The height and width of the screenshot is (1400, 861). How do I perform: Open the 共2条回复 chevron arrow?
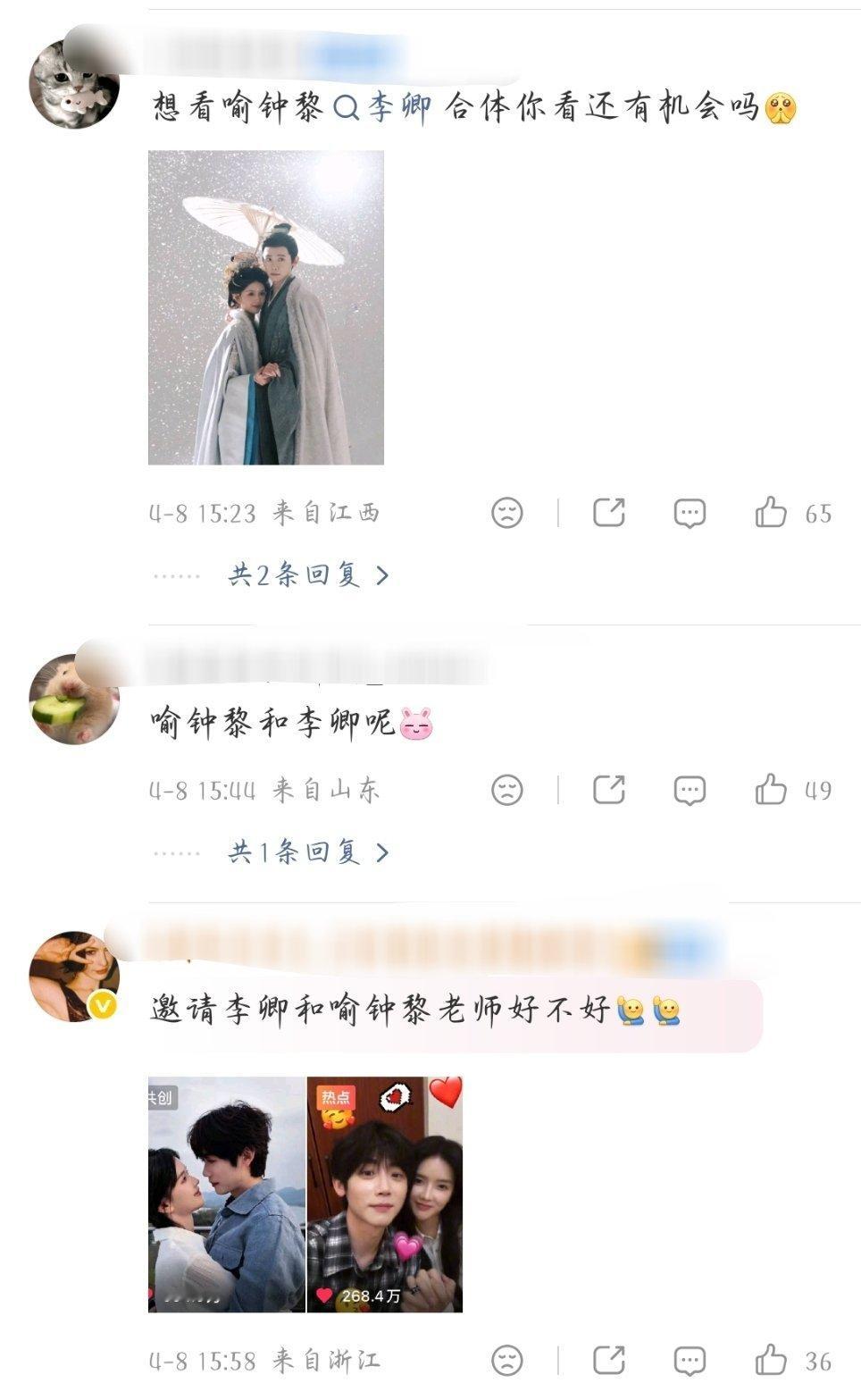click(384, 577)
